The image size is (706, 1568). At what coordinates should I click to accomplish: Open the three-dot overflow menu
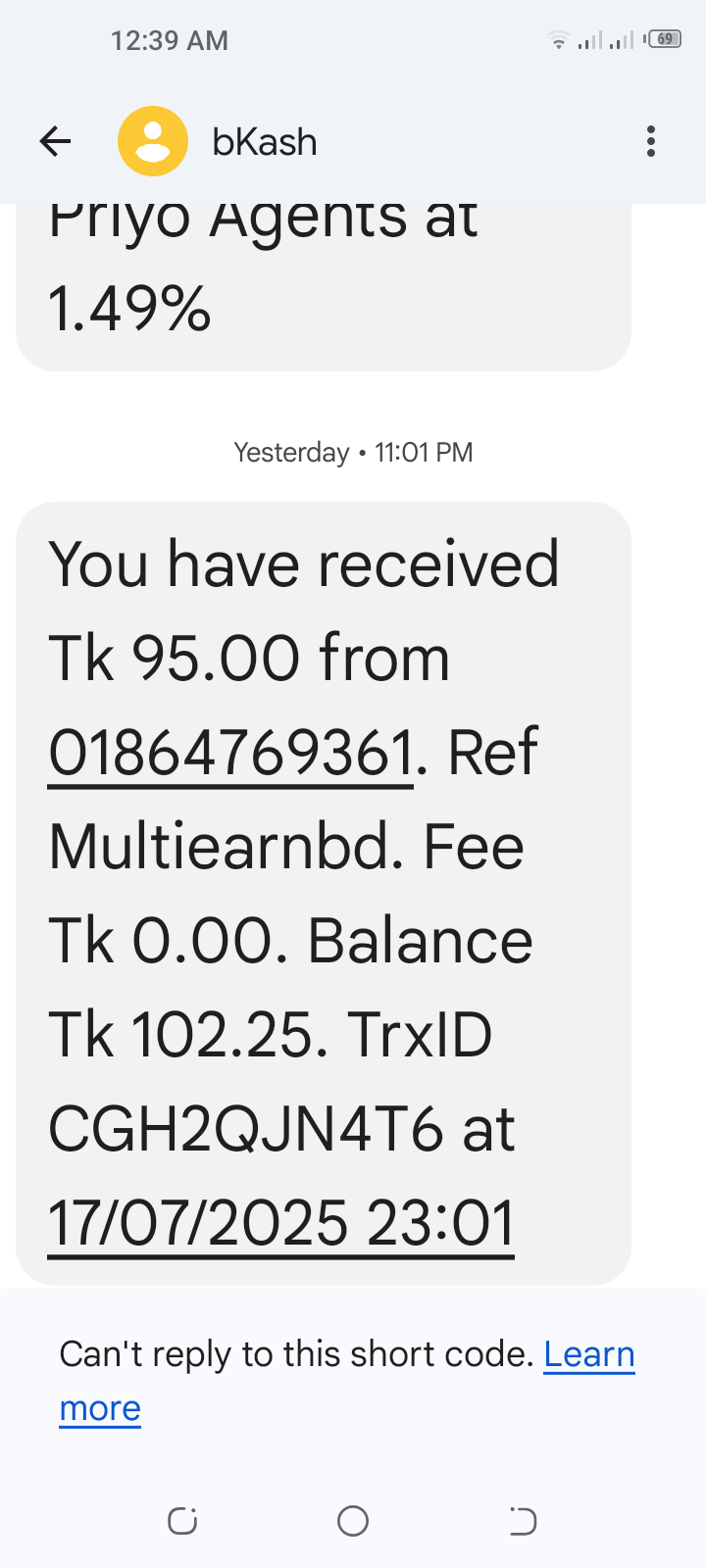click(650, 142)
